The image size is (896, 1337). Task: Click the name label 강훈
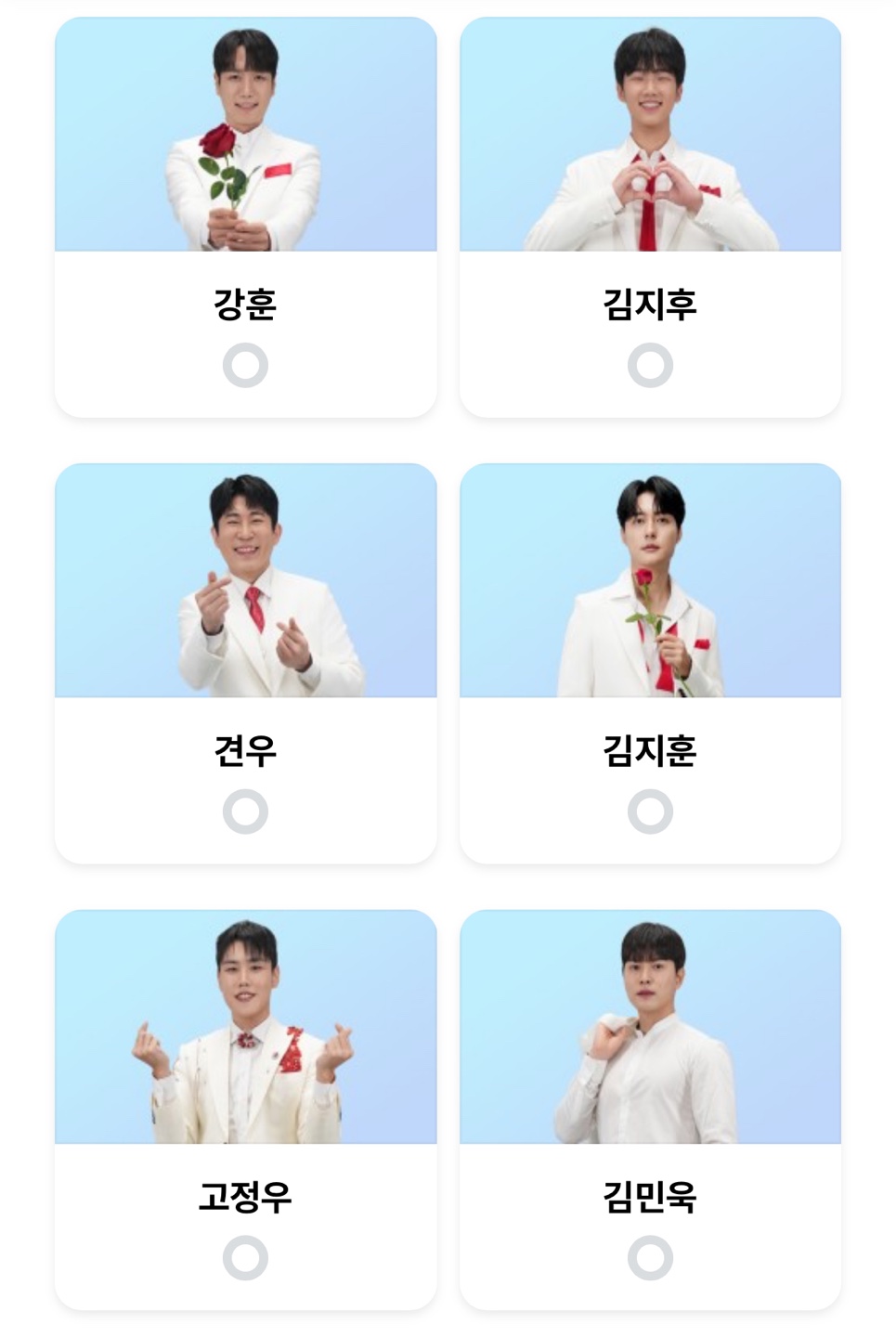(246, 304)
